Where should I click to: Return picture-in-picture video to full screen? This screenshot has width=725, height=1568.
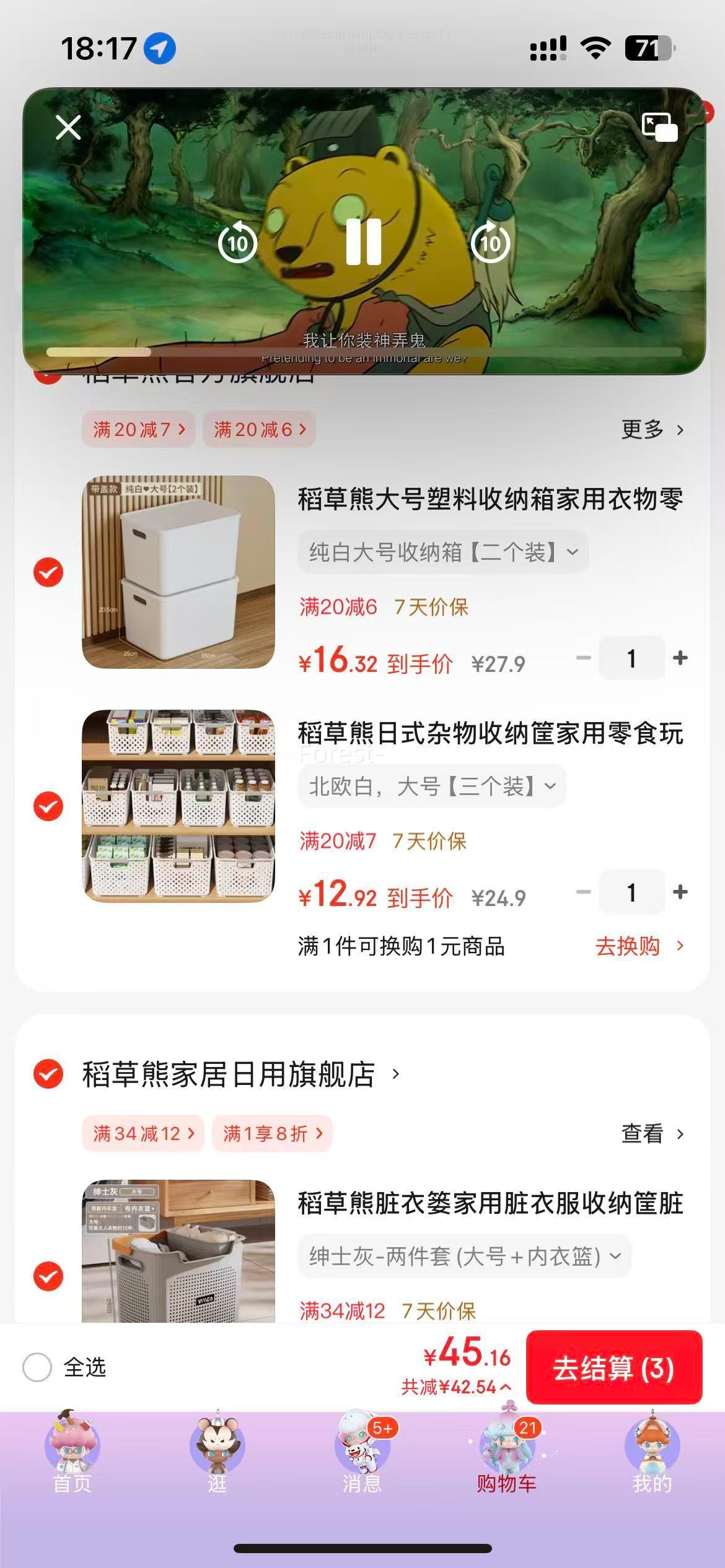[659, 128]
